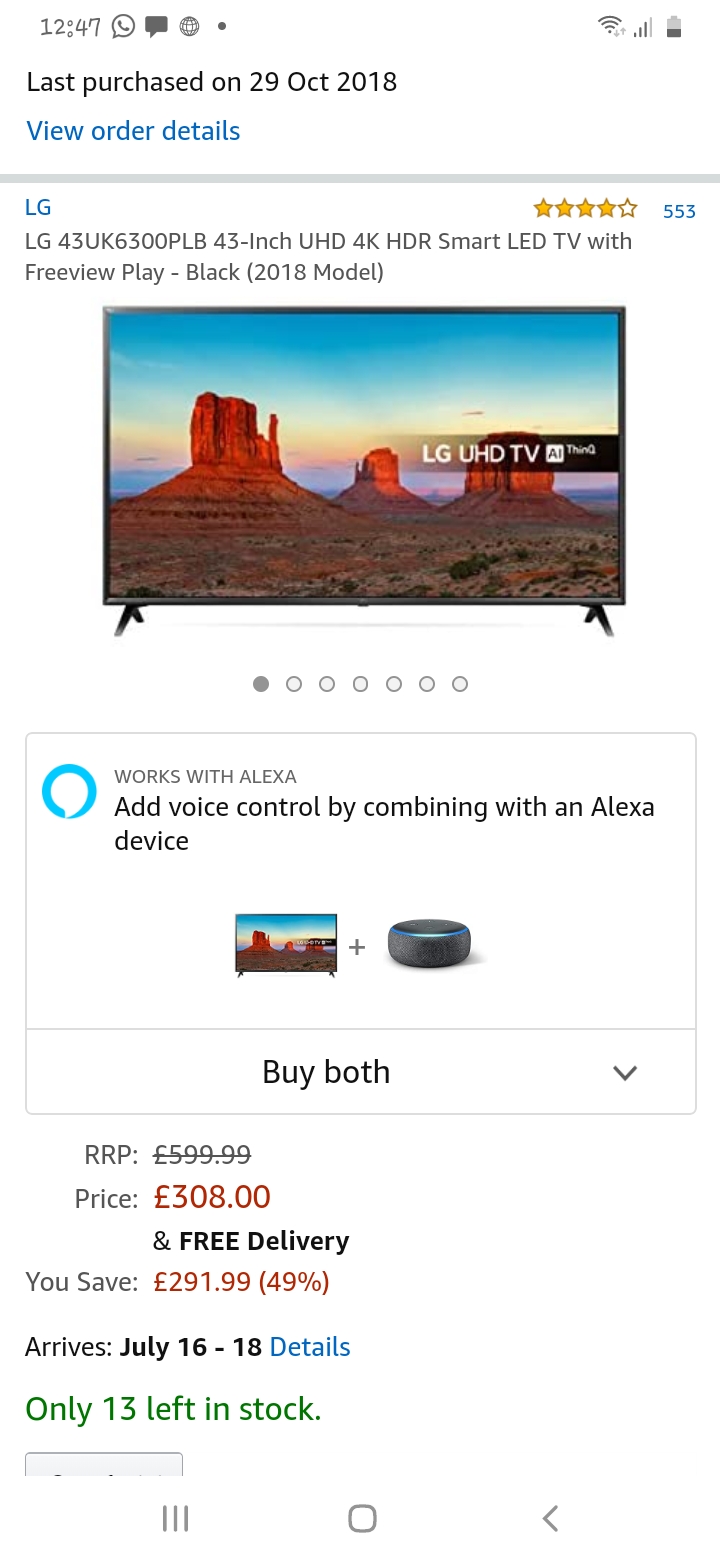Open the Echo Dot bundle image

(x=429, y=944)
